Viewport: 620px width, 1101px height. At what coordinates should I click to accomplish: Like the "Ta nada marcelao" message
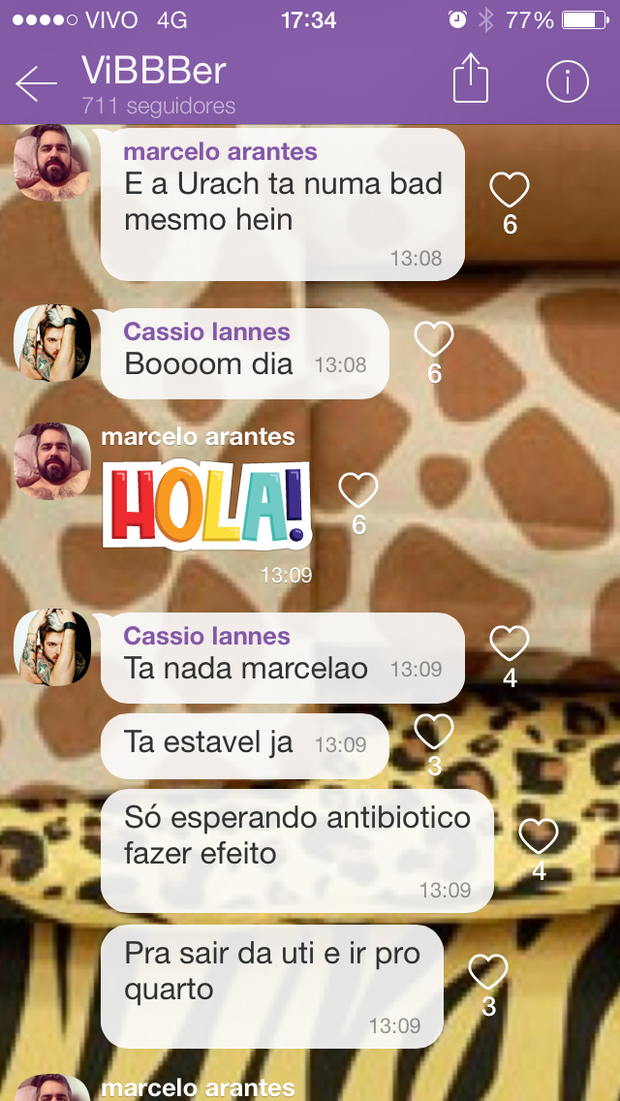pos(509,643)
